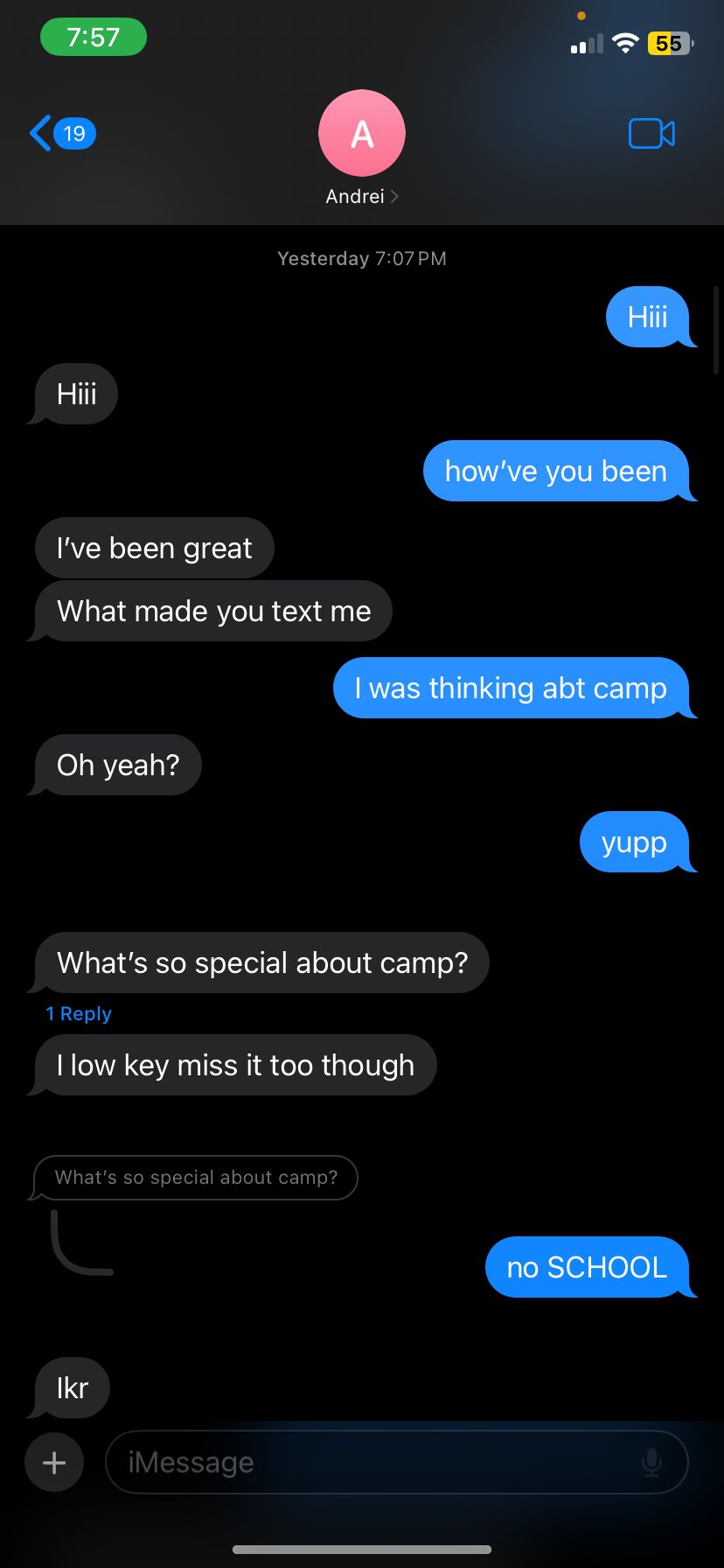Screen dimensions: 724x1568
Task: Go back to the messages list
Action: [x=59, y=134]
